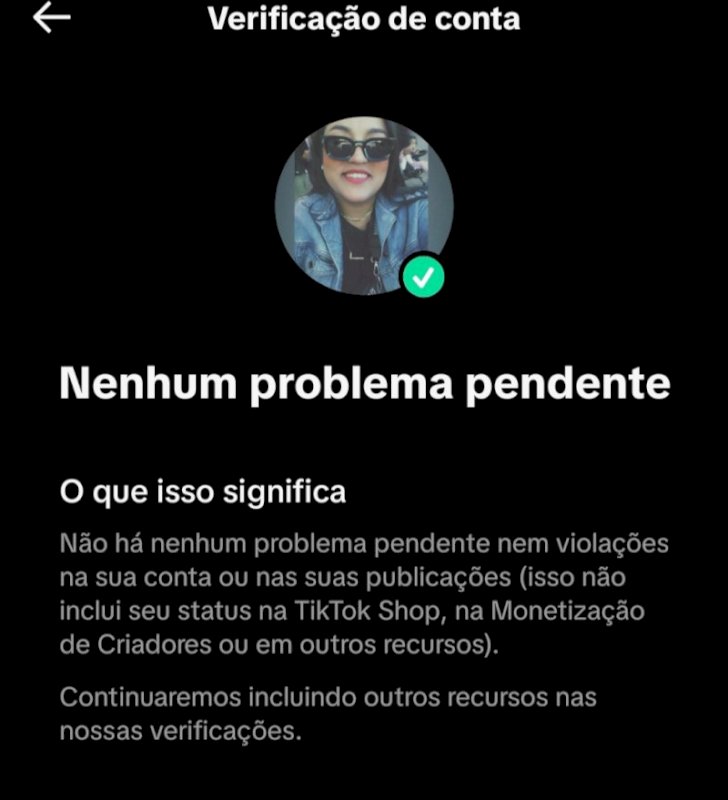The width and height of the screenshot is (728, 800).
Task: Tap the checkmark inside the green circle
Action: pos(424,275)
